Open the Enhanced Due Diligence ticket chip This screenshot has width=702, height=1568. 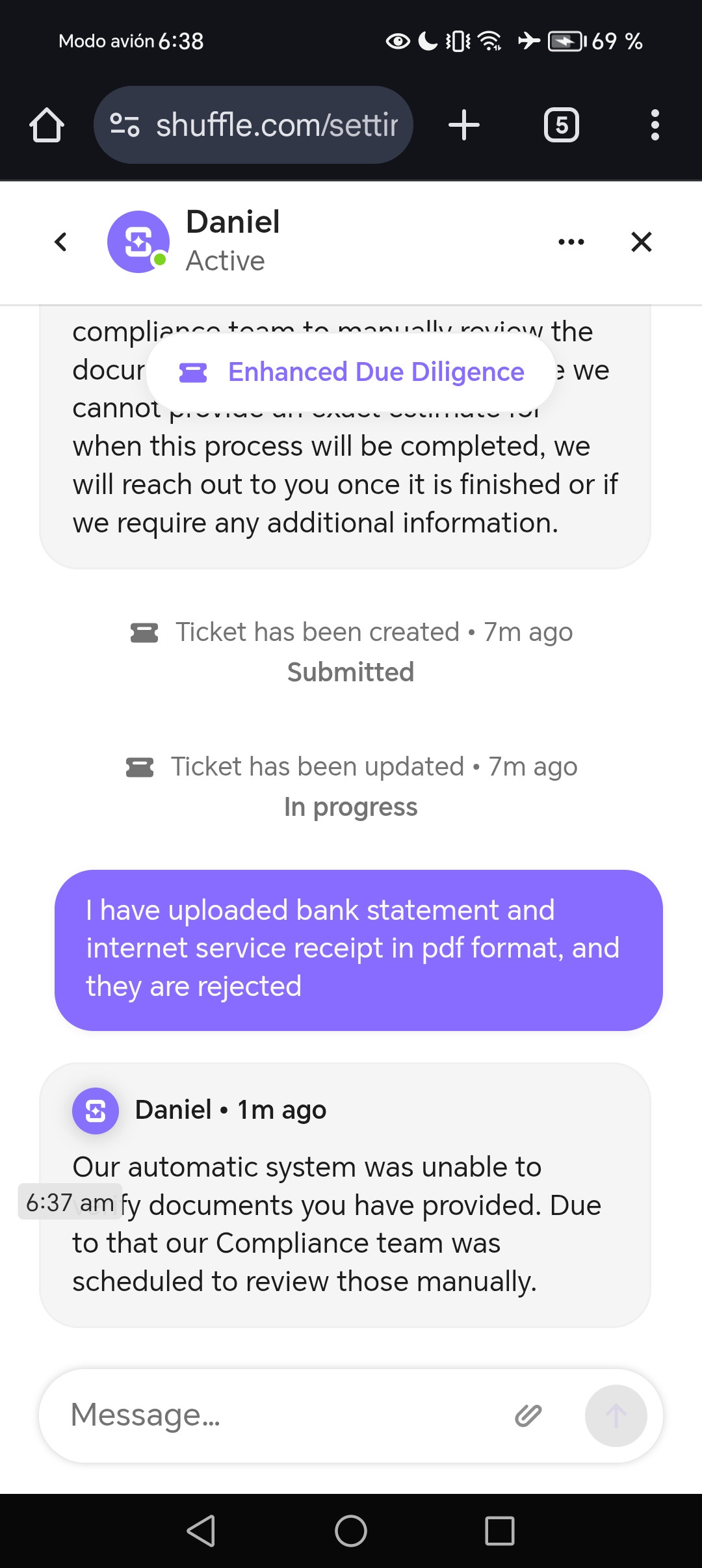pyautogui.click(x=351, y=372)
